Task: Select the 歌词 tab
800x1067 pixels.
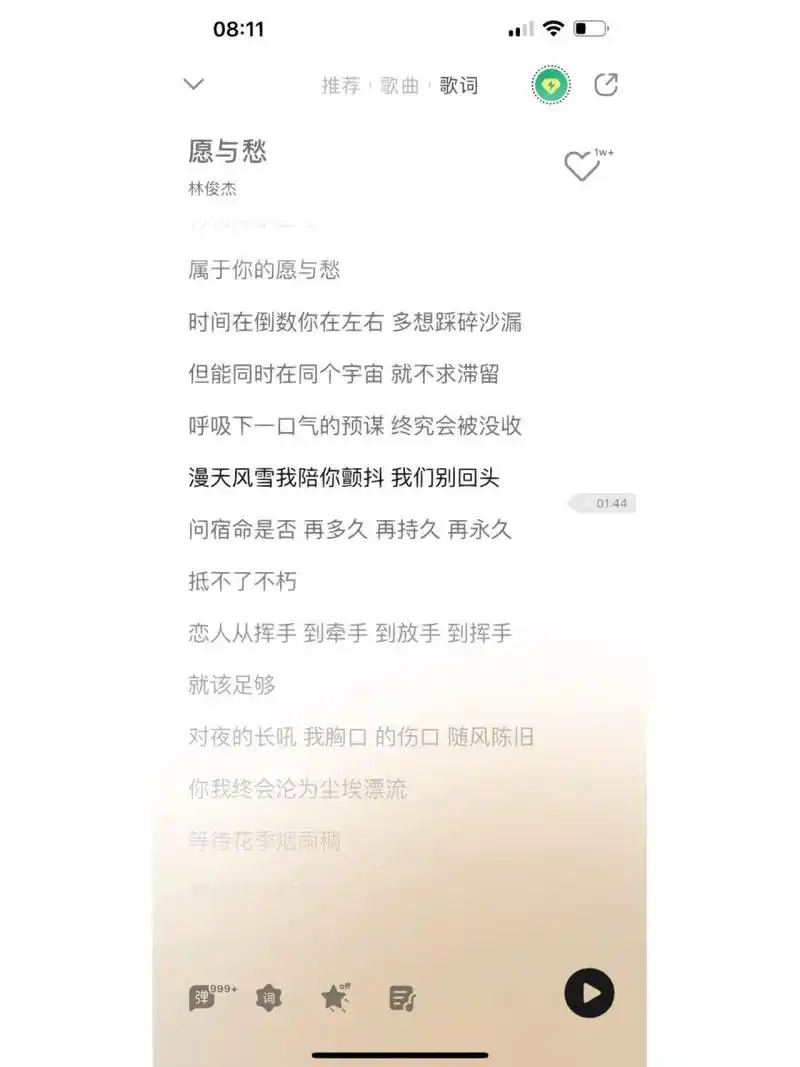Action: [459, 86]
